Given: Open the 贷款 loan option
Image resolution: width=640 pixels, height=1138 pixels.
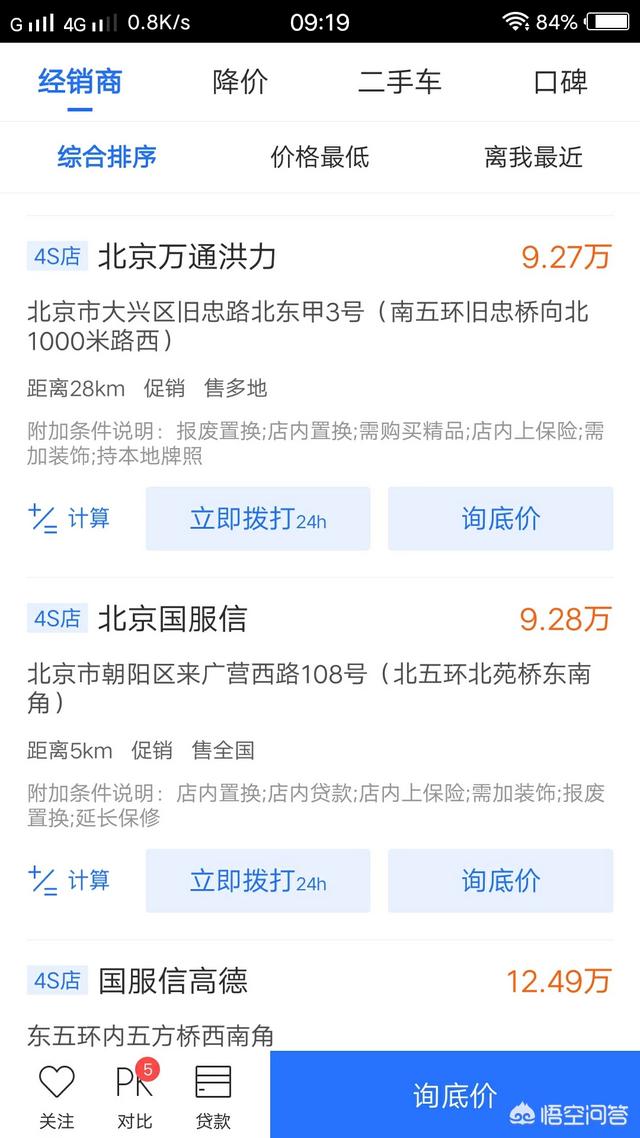Looking at the screenshot, I should pyautogui.click(x=213, y=1095).
